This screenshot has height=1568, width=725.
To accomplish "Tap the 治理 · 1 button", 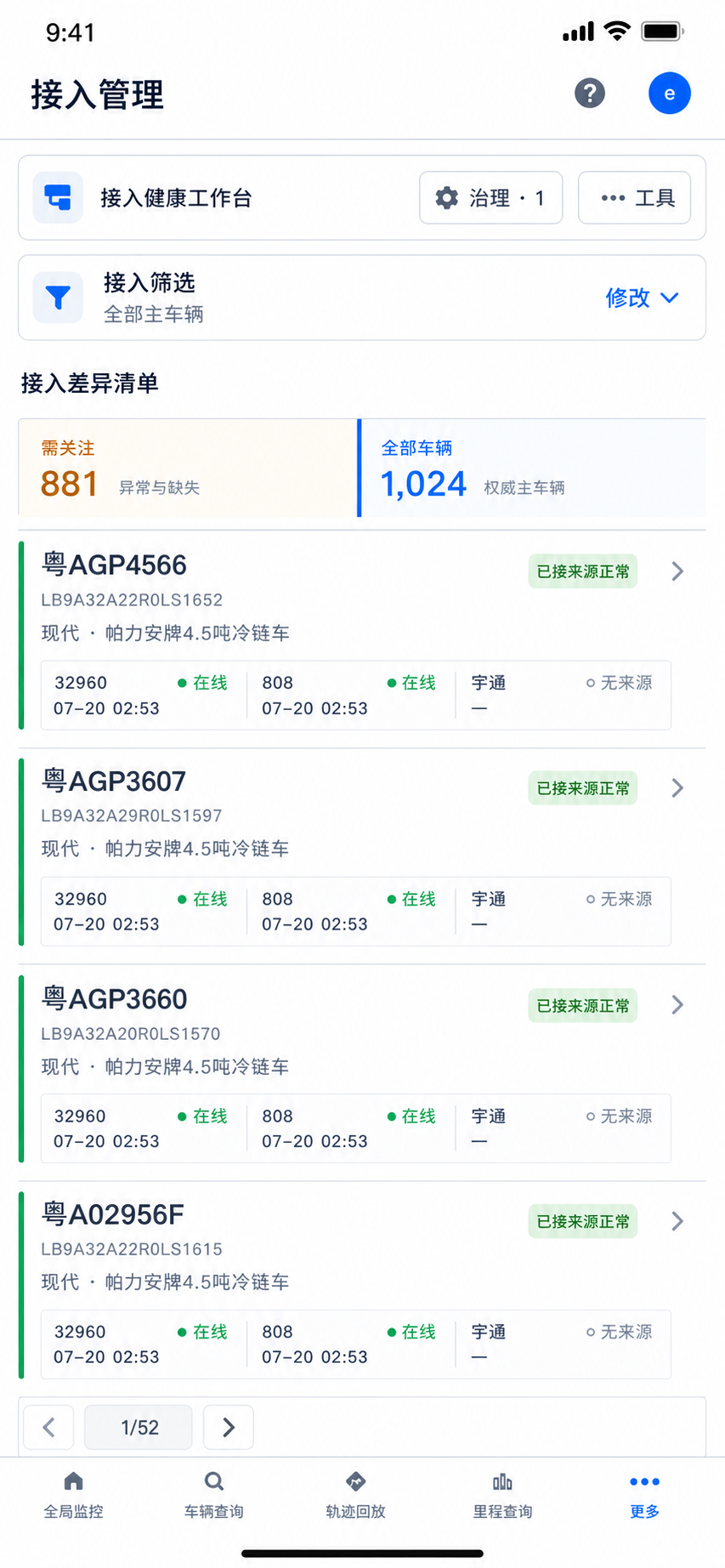I will coord(490,198).
